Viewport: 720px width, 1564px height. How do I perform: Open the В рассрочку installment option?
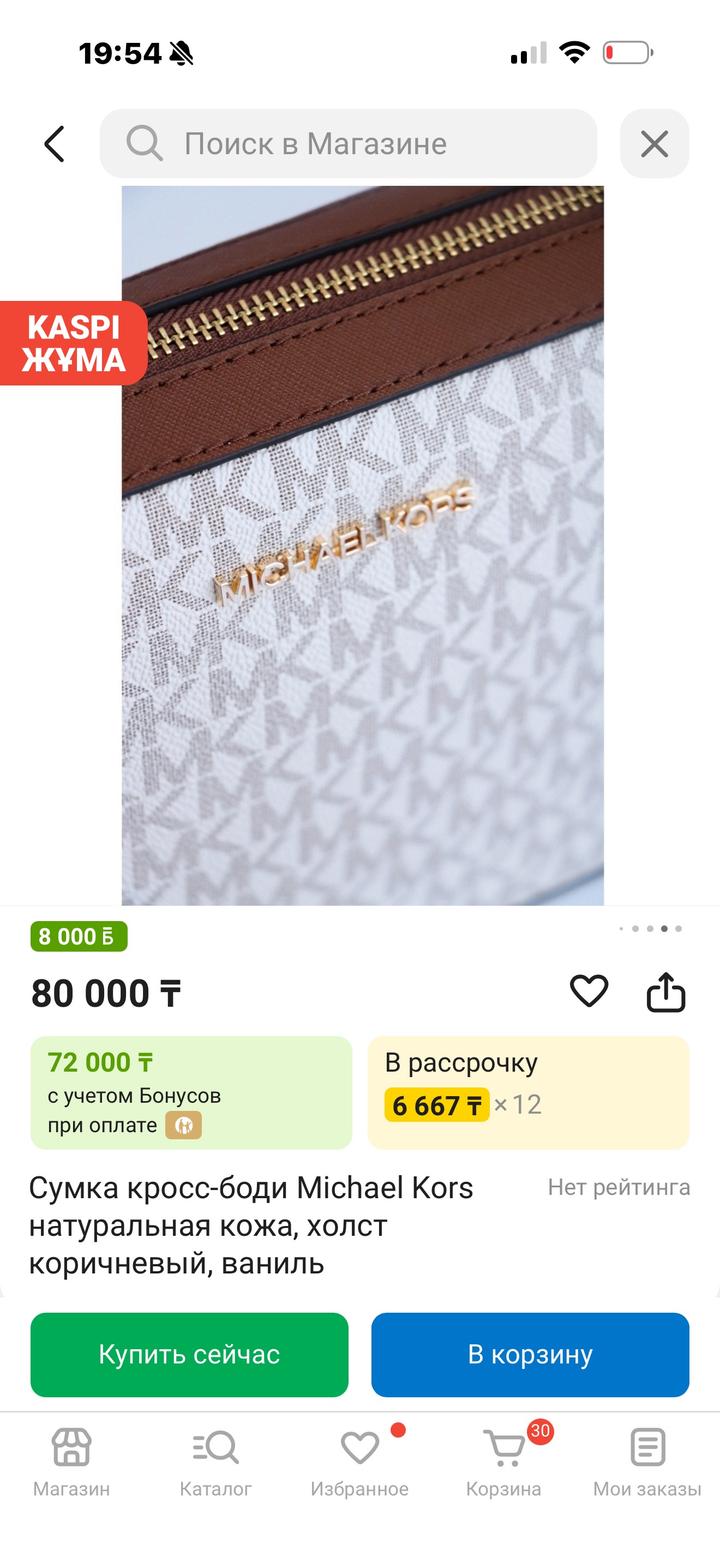[x=528, y=1092]
